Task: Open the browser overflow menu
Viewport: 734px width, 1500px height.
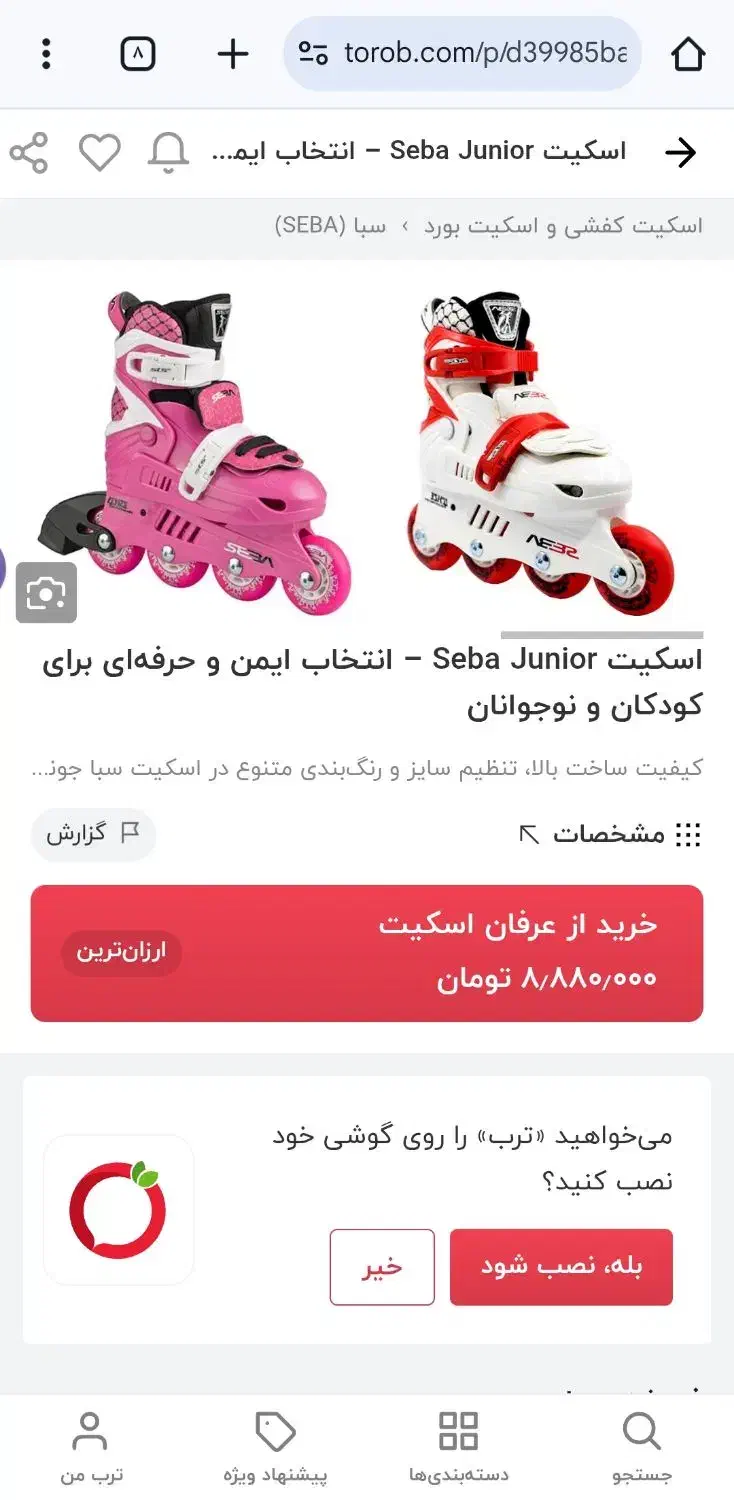Action: click(x=46, y=54)
